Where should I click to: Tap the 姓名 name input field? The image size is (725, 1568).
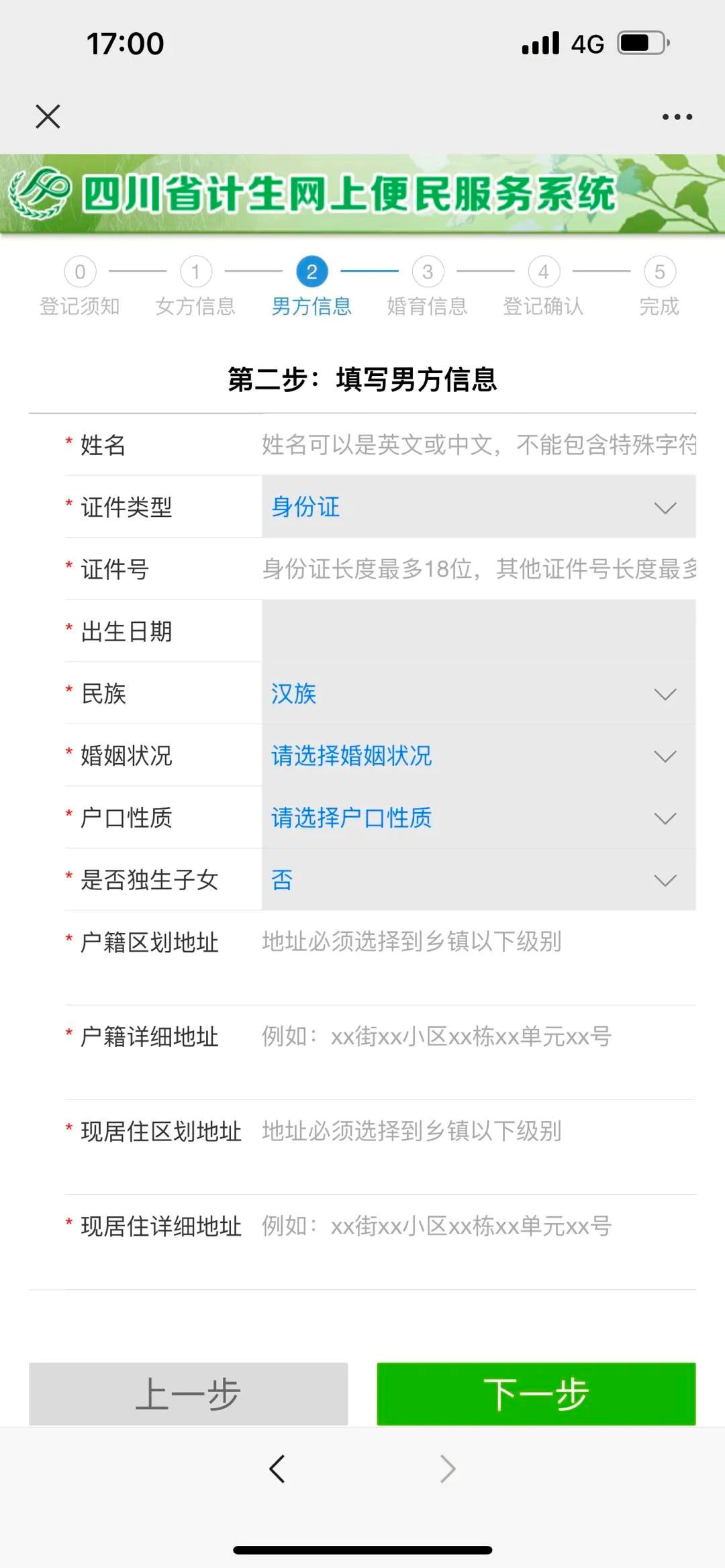pos(478,444)
